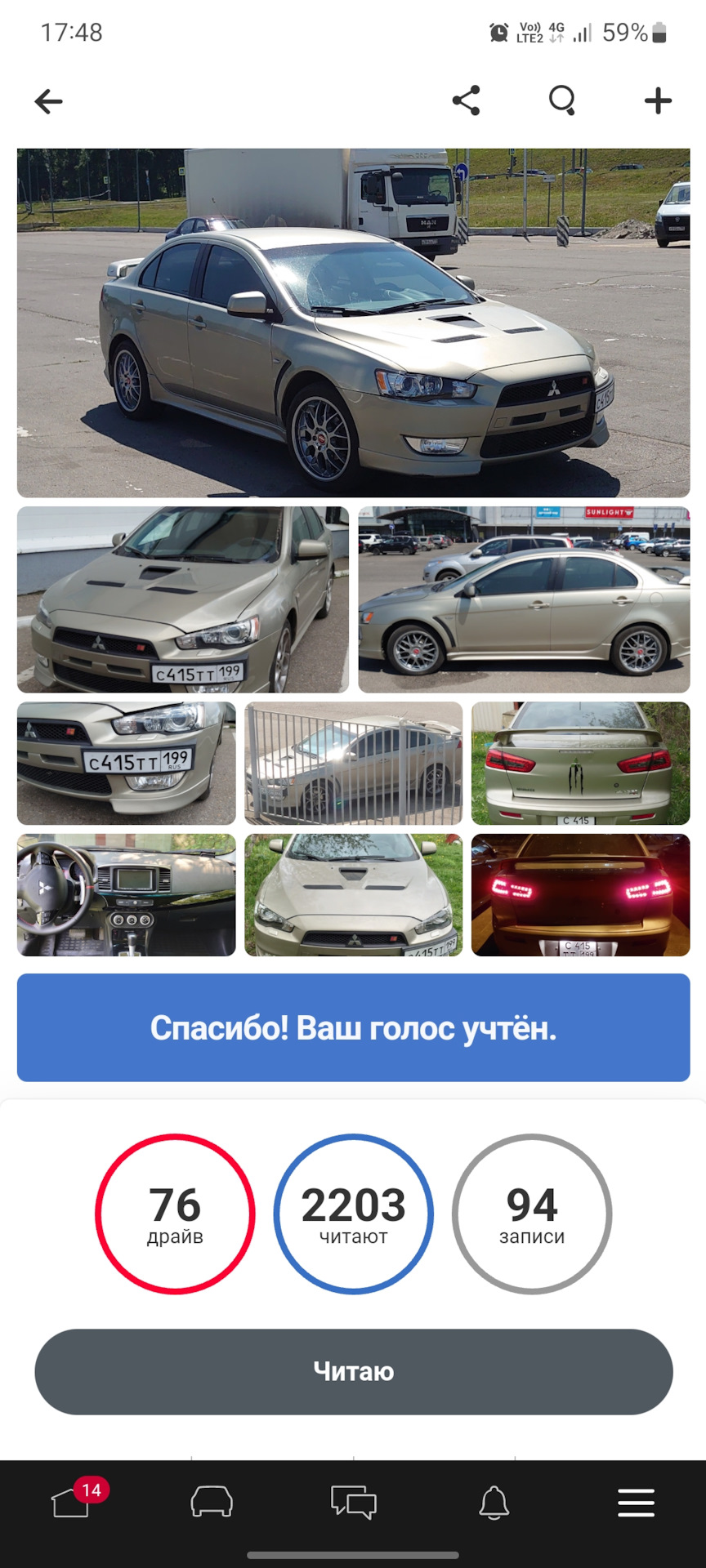View the photo of car behind fence
The width and height of the screenshot is (706, 1568).
[x=353, y=763]
